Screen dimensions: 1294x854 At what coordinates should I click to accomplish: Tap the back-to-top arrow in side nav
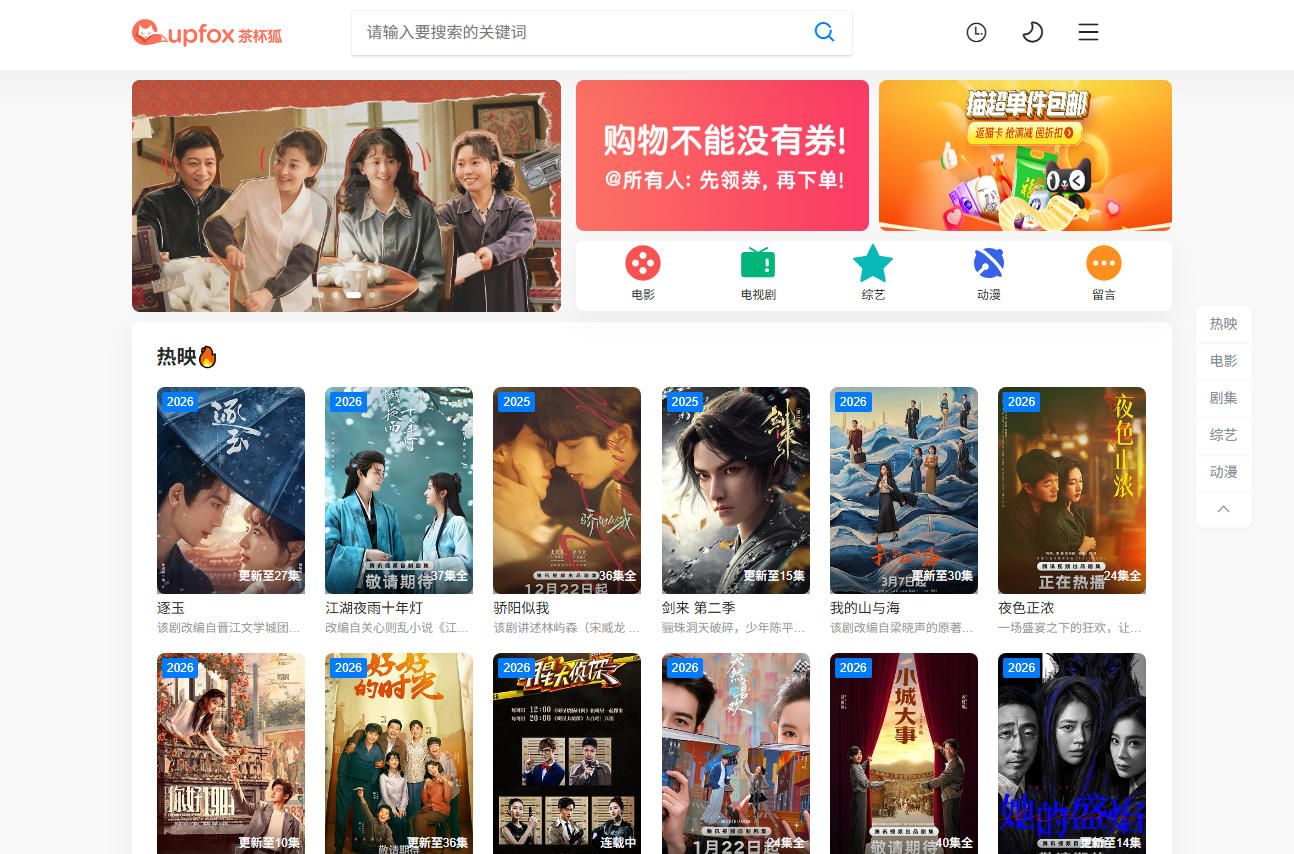(x=1223, y=509)
